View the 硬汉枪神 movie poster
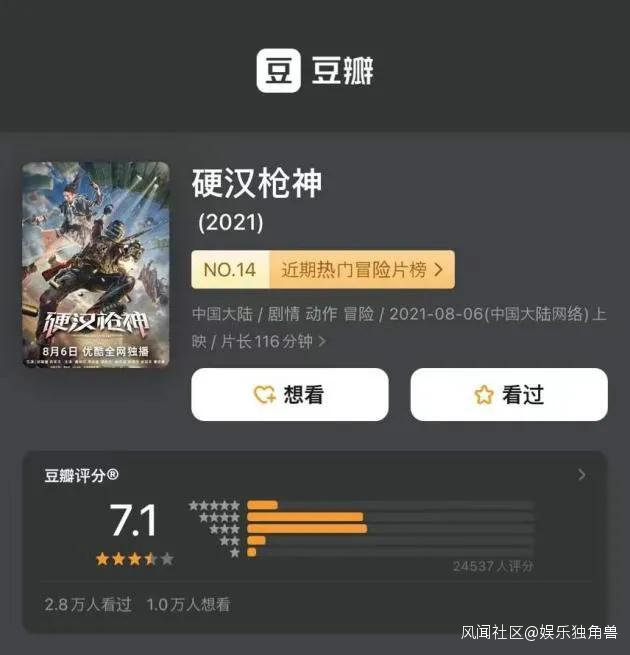 (x=96, y=265)
